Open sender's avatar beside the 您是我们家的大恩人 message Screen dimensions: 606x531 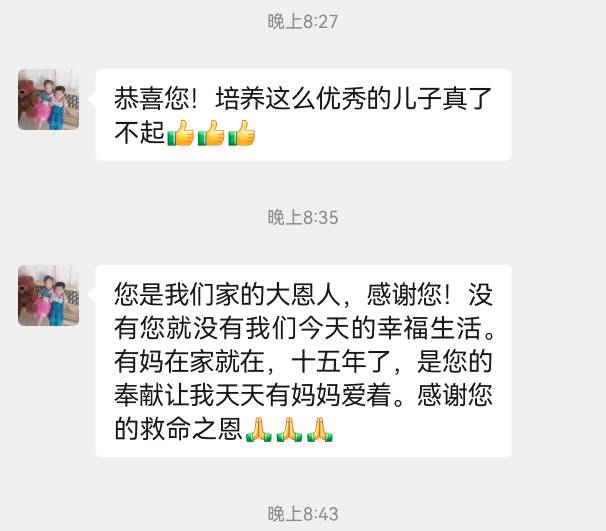click(x=49, y=296)
